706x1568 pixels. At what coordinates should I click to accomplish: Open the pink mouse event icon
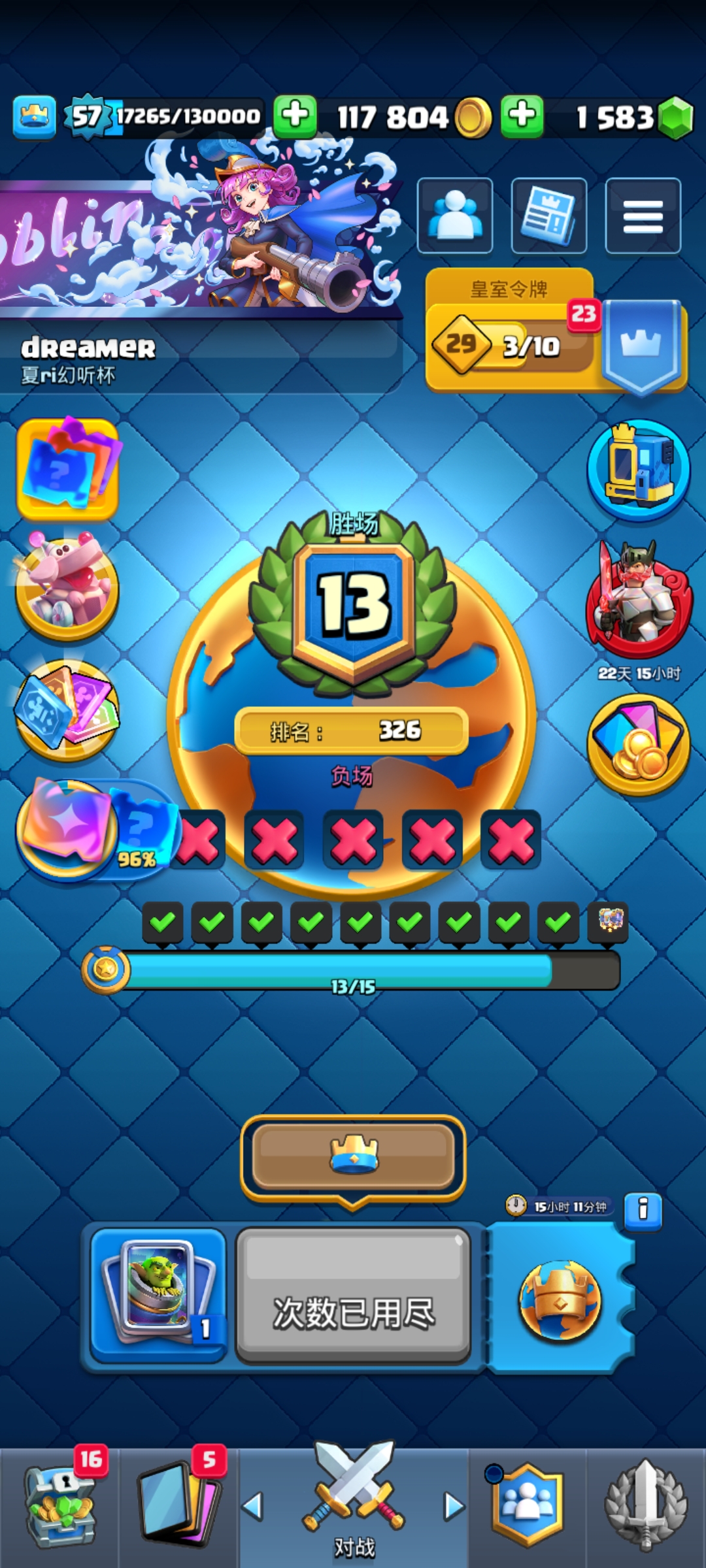pos(66,585)
